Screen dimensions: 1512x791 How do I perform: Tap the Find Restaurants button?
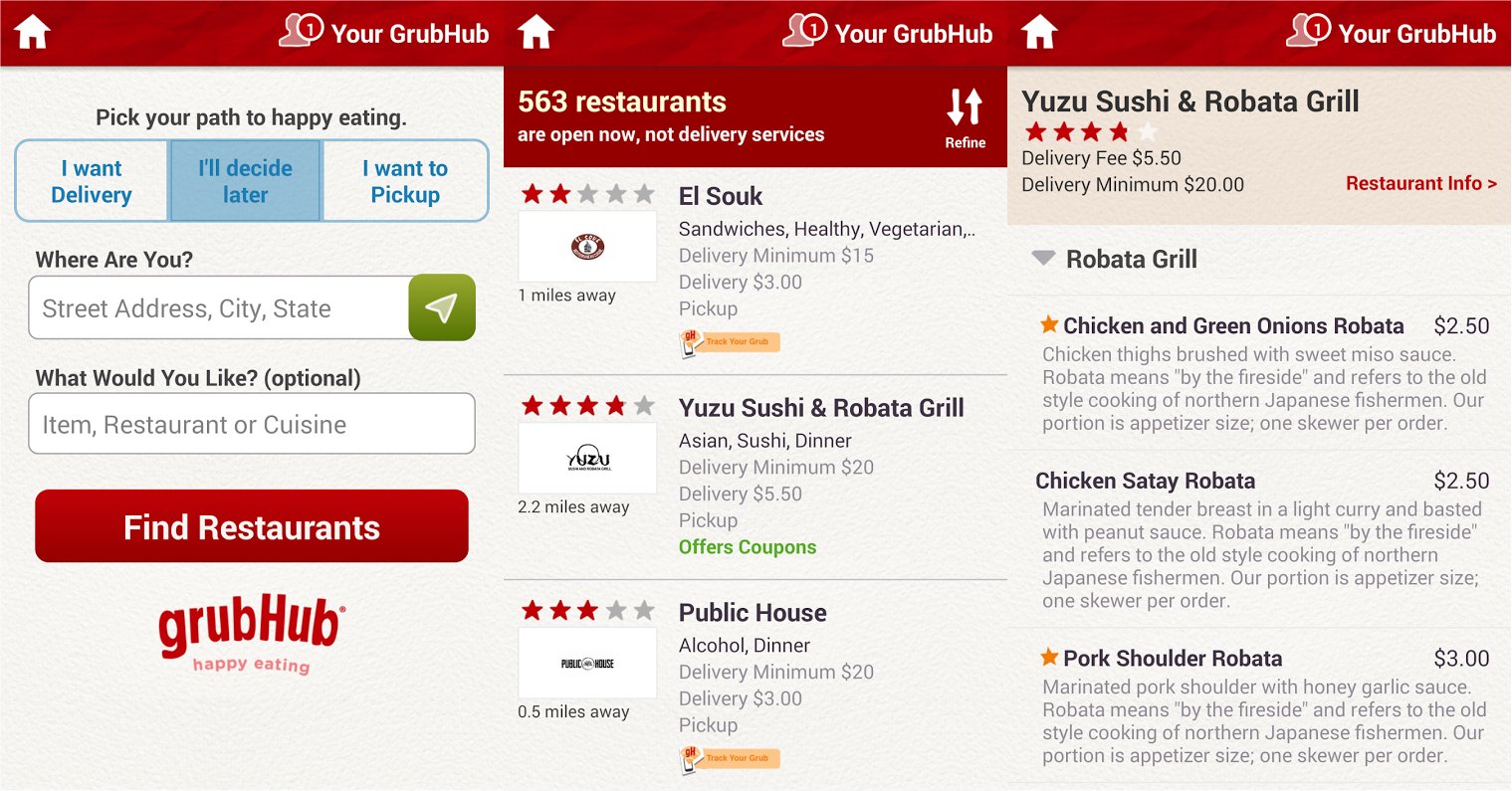click(252, 527)
